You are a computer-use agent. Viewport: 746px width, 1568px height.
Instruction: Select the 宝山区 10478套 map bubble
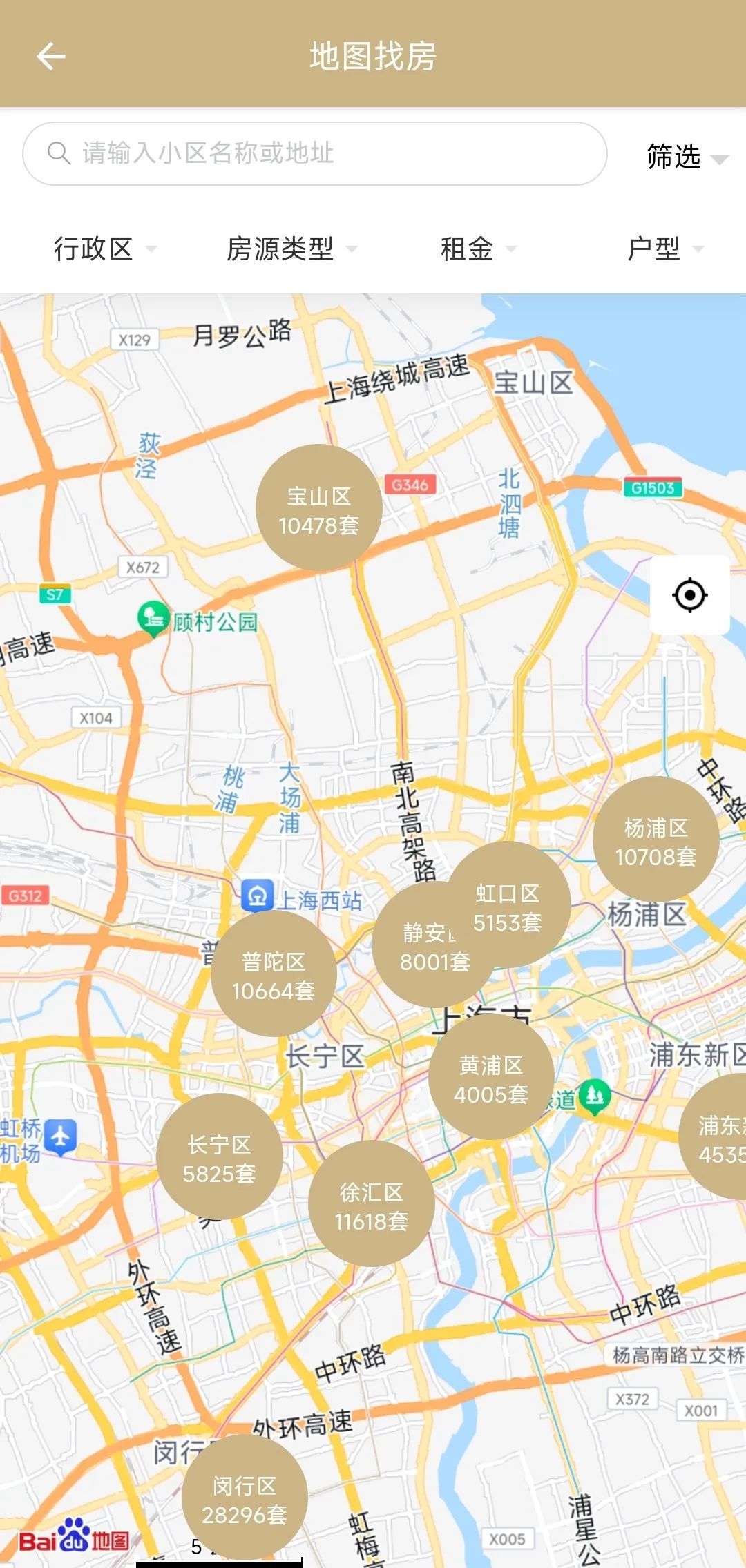(x=318, y=508)
